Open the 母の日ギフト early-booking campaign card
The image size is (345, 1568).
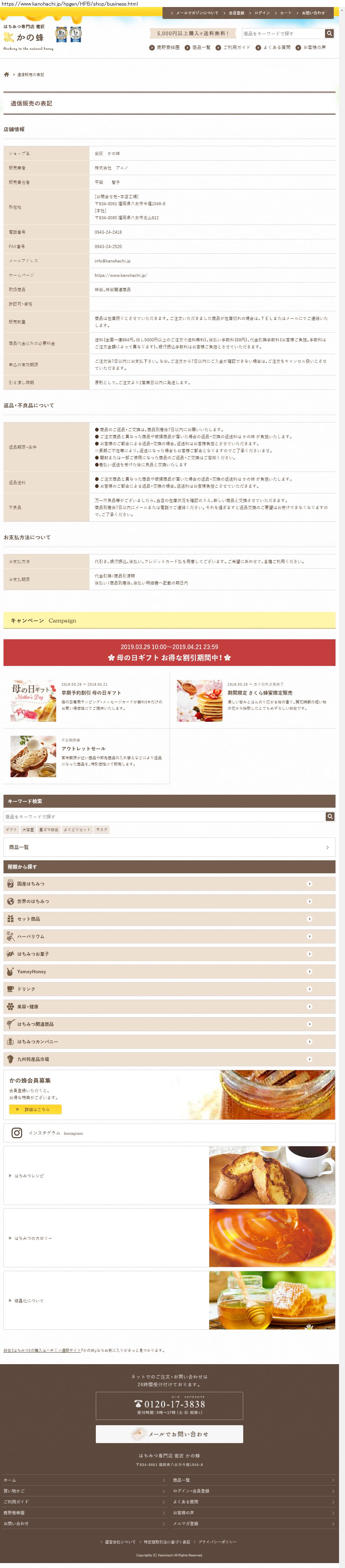[x=86, y=700]
